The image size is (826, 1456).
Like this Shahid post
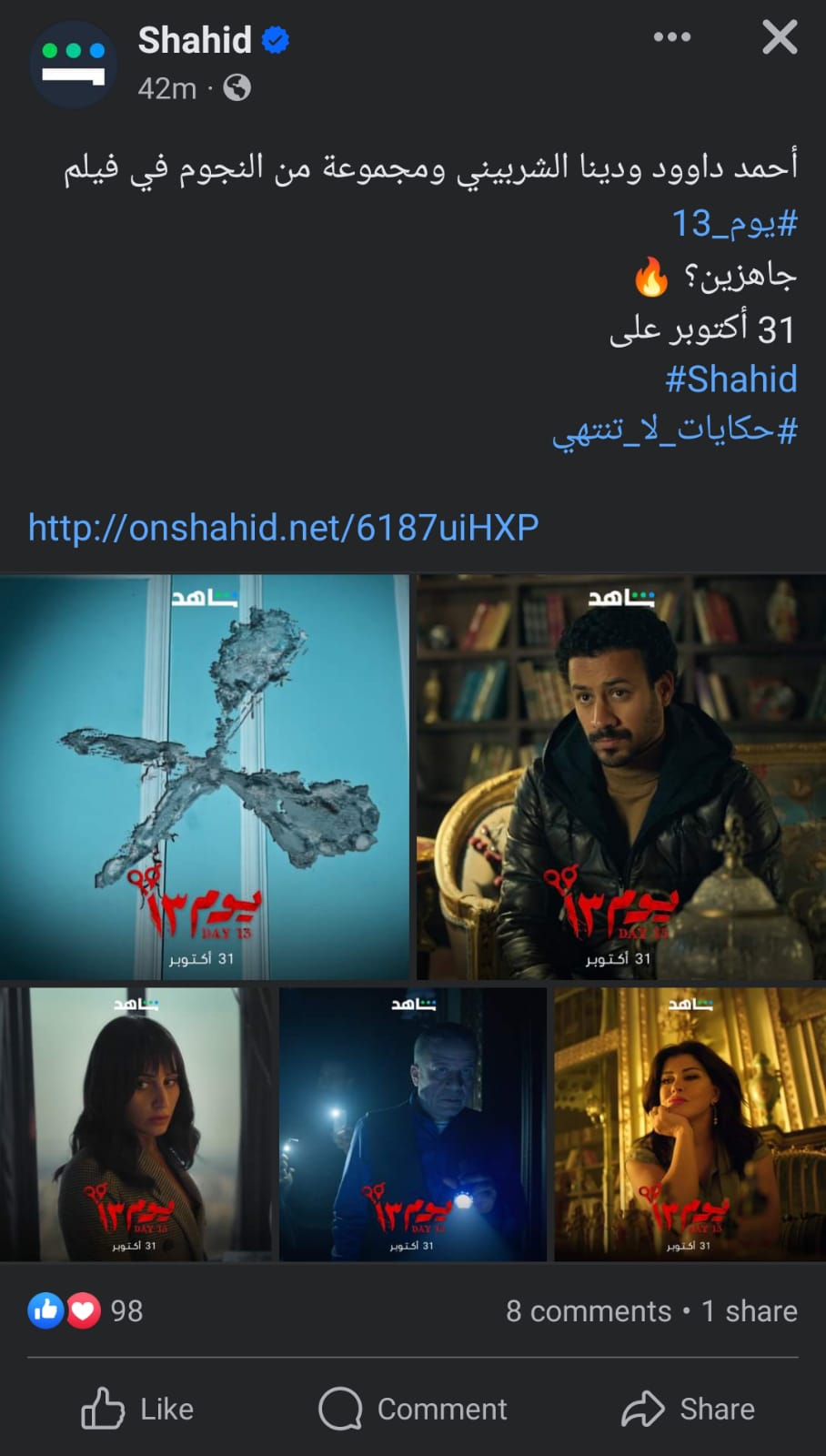point(138,1409)
